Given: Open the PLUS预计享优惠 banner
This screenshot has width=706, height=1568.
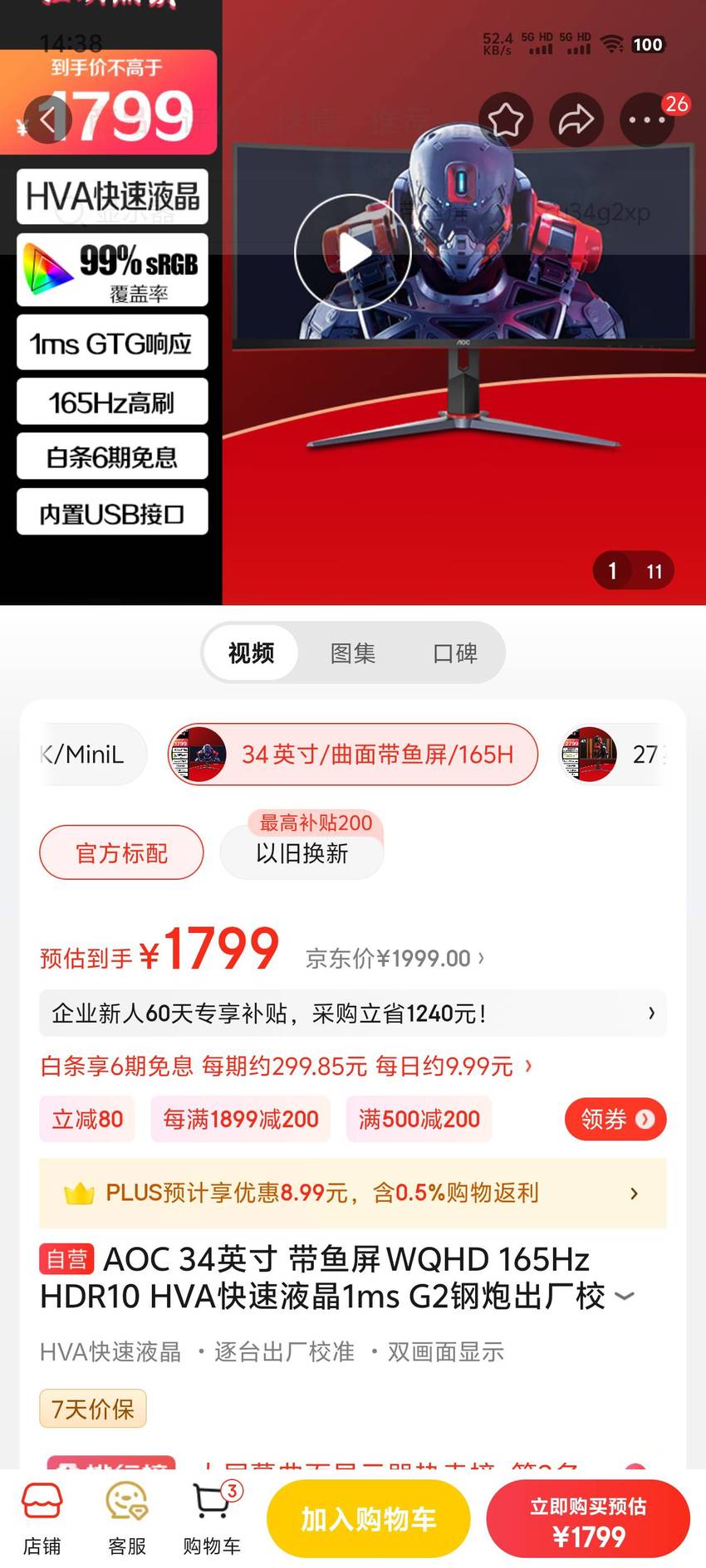Looking at the screenshot, I should coord(353,1193).
